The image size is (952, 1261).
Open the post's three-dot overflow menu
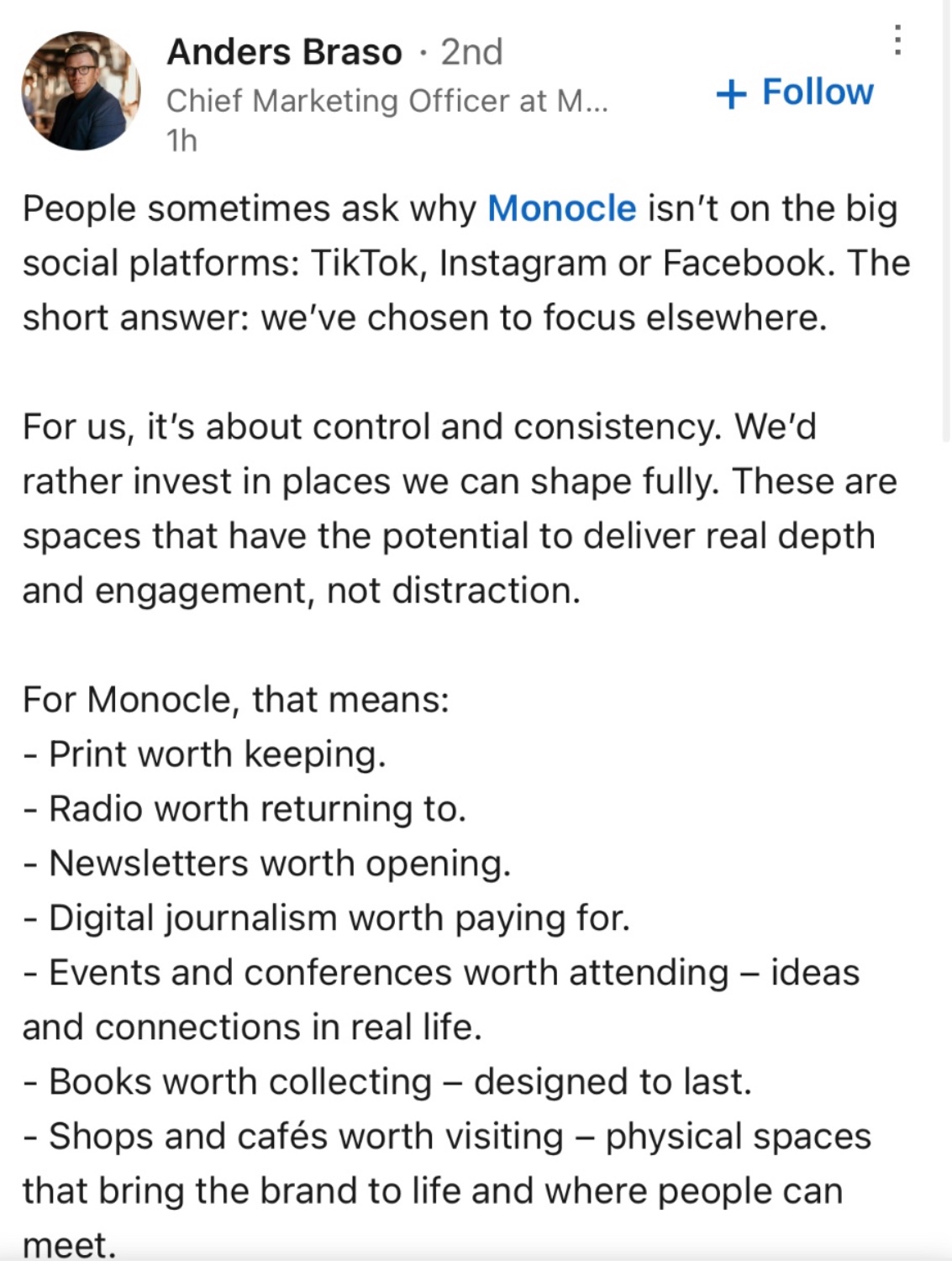pos(898,40)
